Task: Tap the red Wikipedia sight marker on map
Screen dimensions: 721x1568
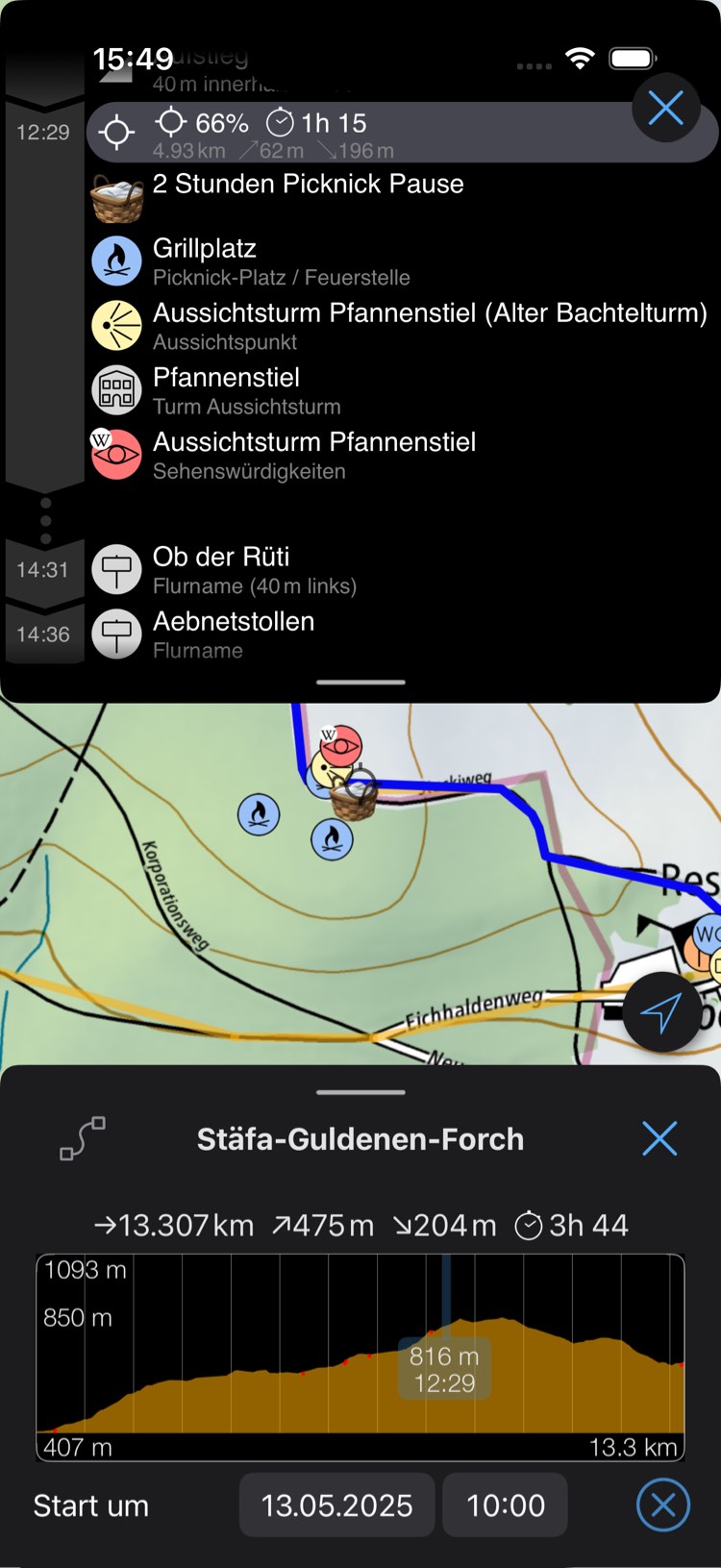Action: pos(341,745)
